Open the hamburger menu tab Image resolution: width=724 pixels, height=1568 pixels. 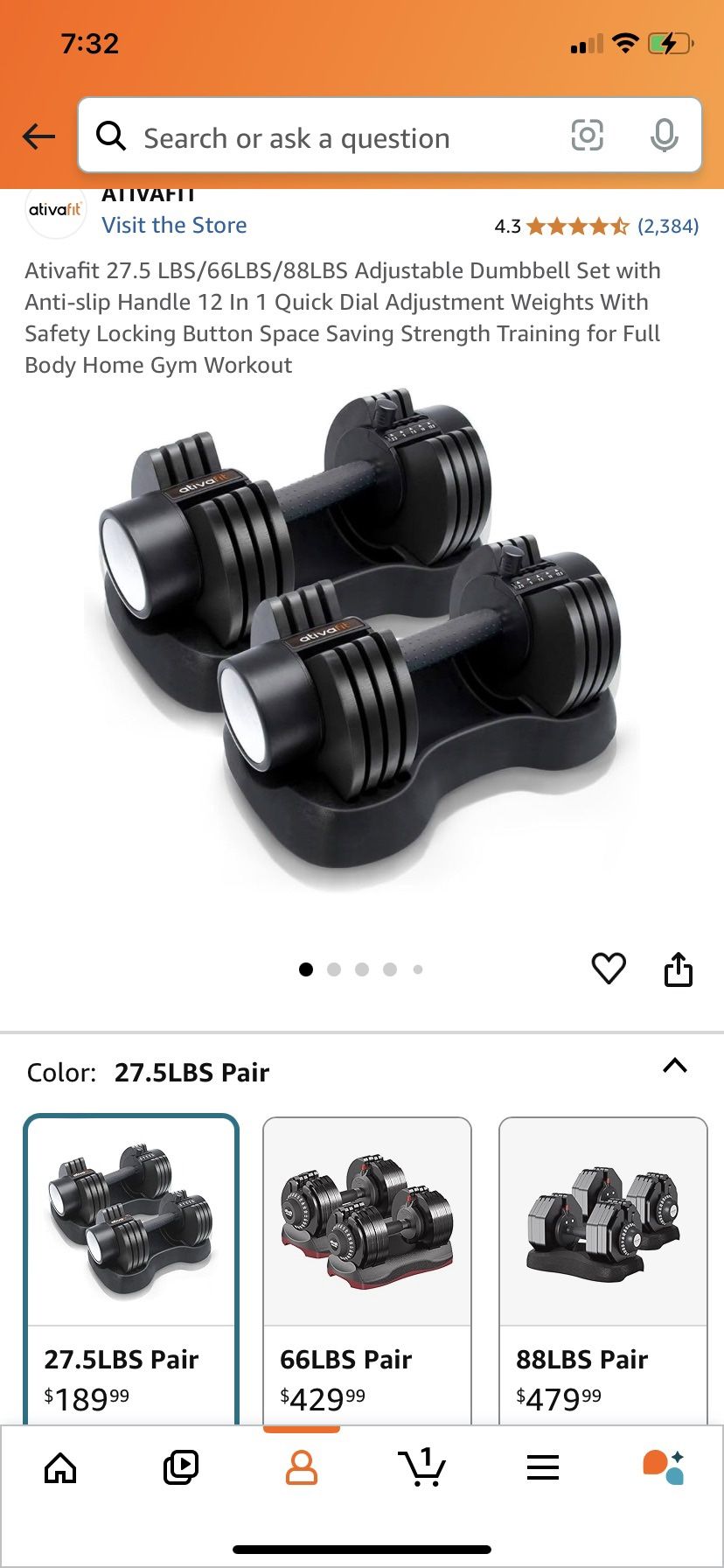pyautogui.click(x=543, y=1467)
